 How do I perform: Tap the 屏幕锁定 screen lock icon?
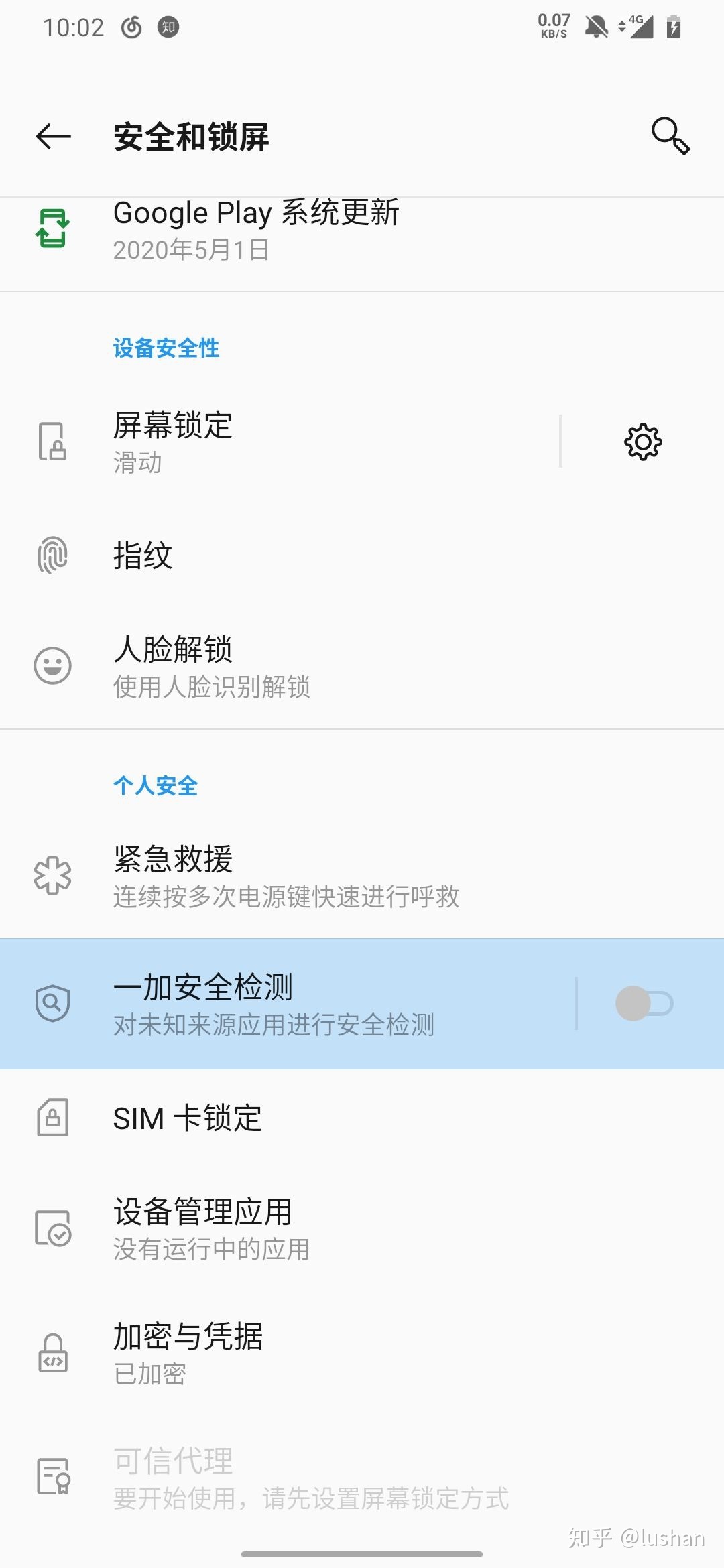coord(54,442)
